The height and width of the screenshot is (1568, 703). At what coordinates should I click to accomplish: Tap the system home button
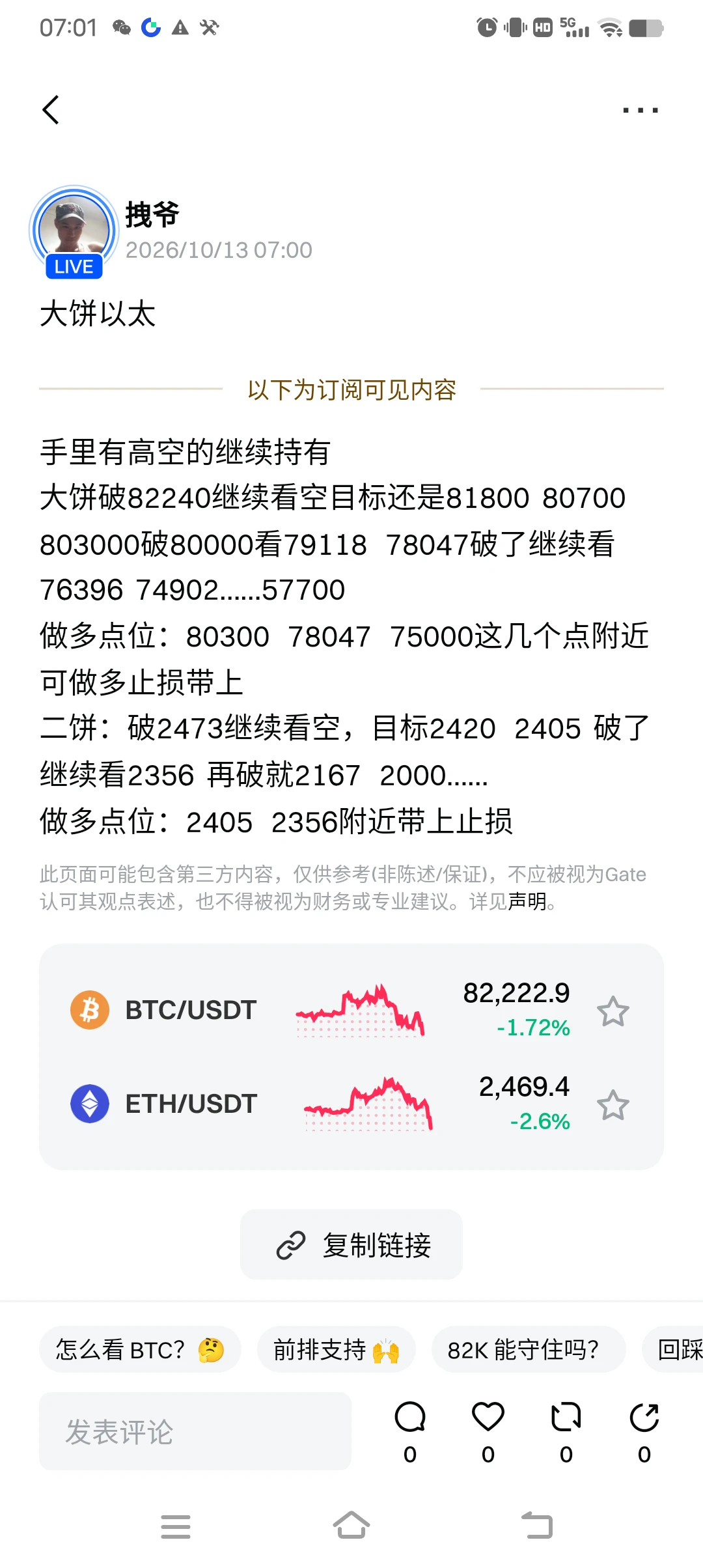click(351, 1526)
